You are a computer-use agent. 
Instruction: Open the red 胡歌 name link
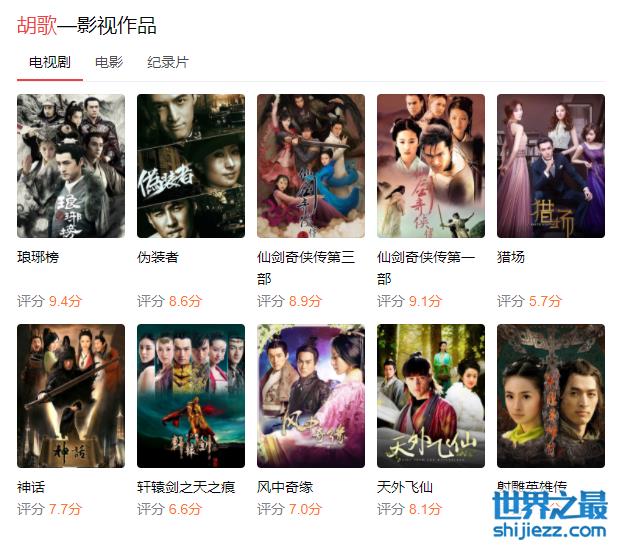(37, 25)
